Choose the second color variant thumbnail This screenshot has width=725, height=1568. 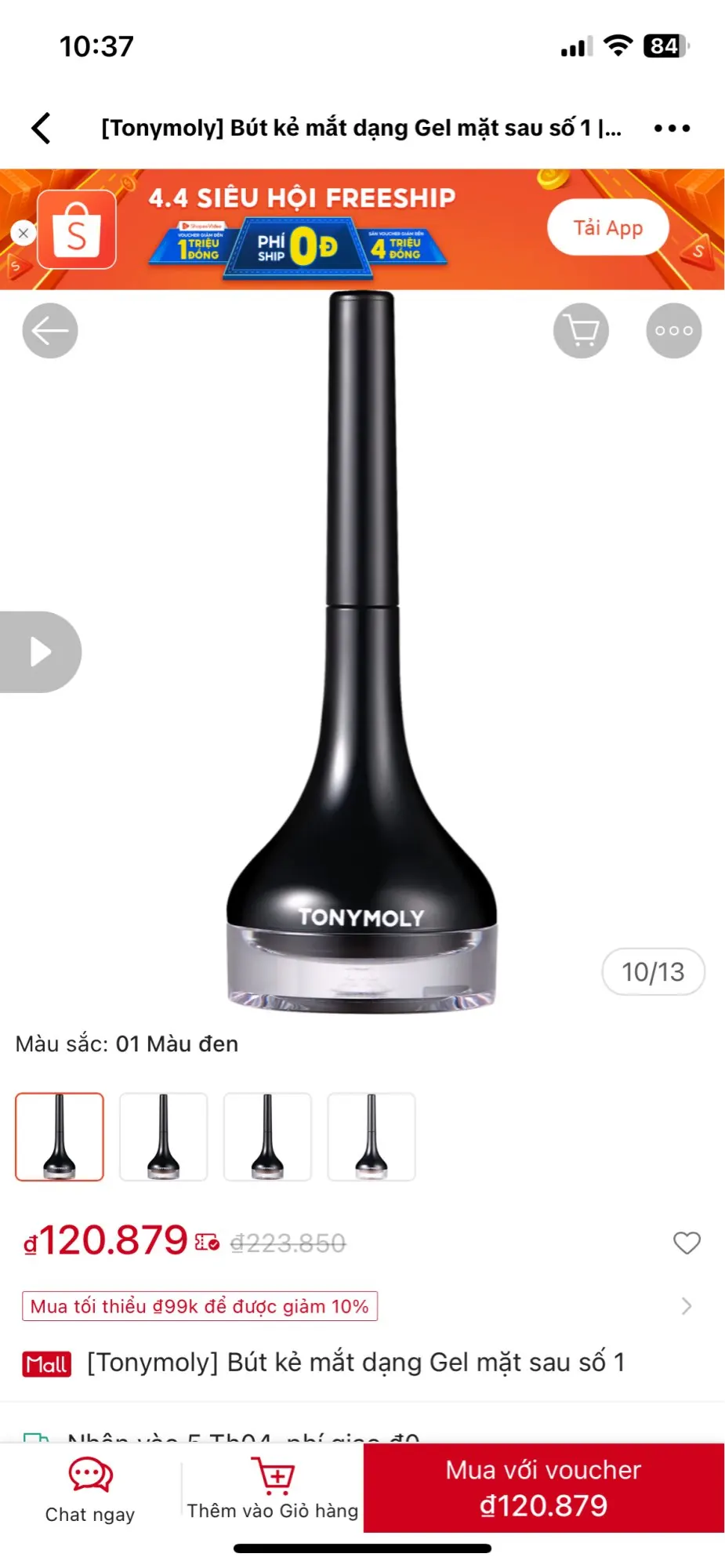coord(163,1136)
